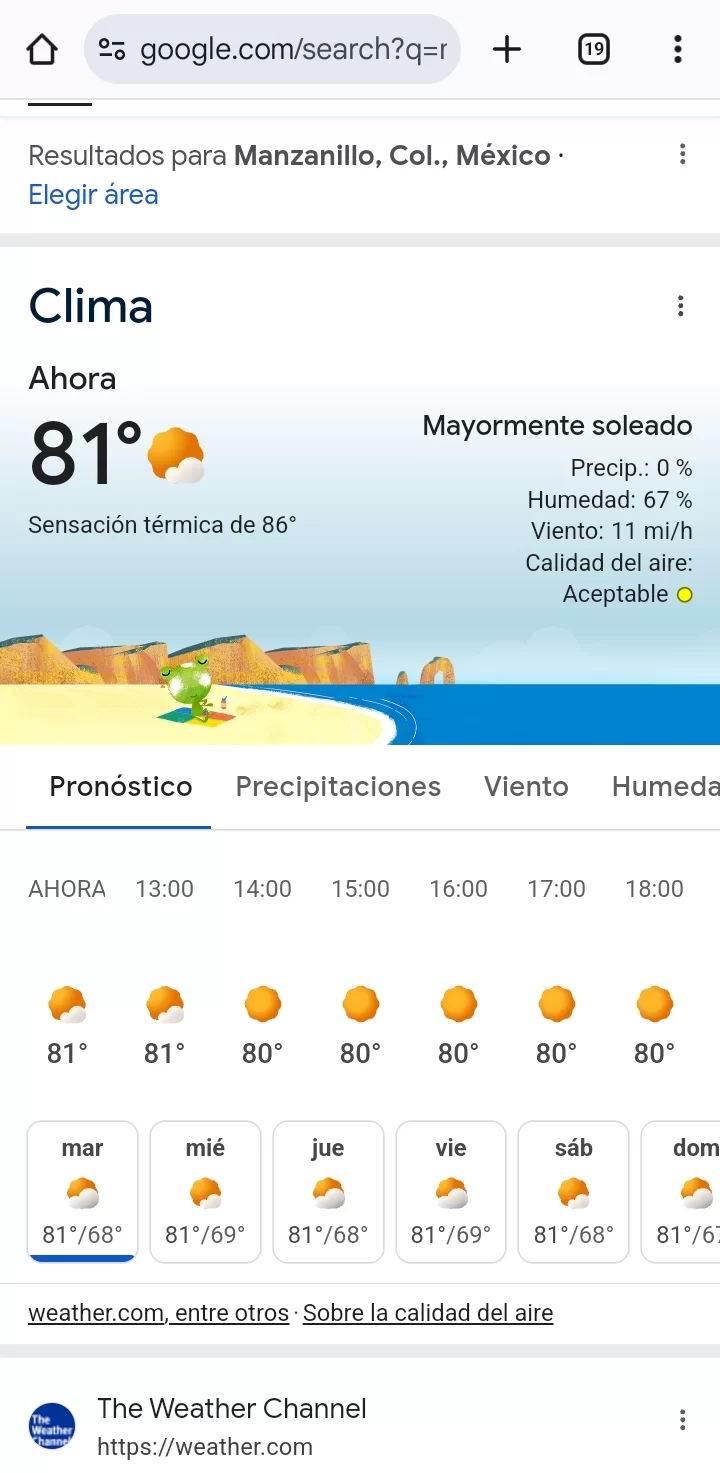Open the Chrome overflow menu
The width and height of the screenshot is (720, 1473).
[678, 49]
